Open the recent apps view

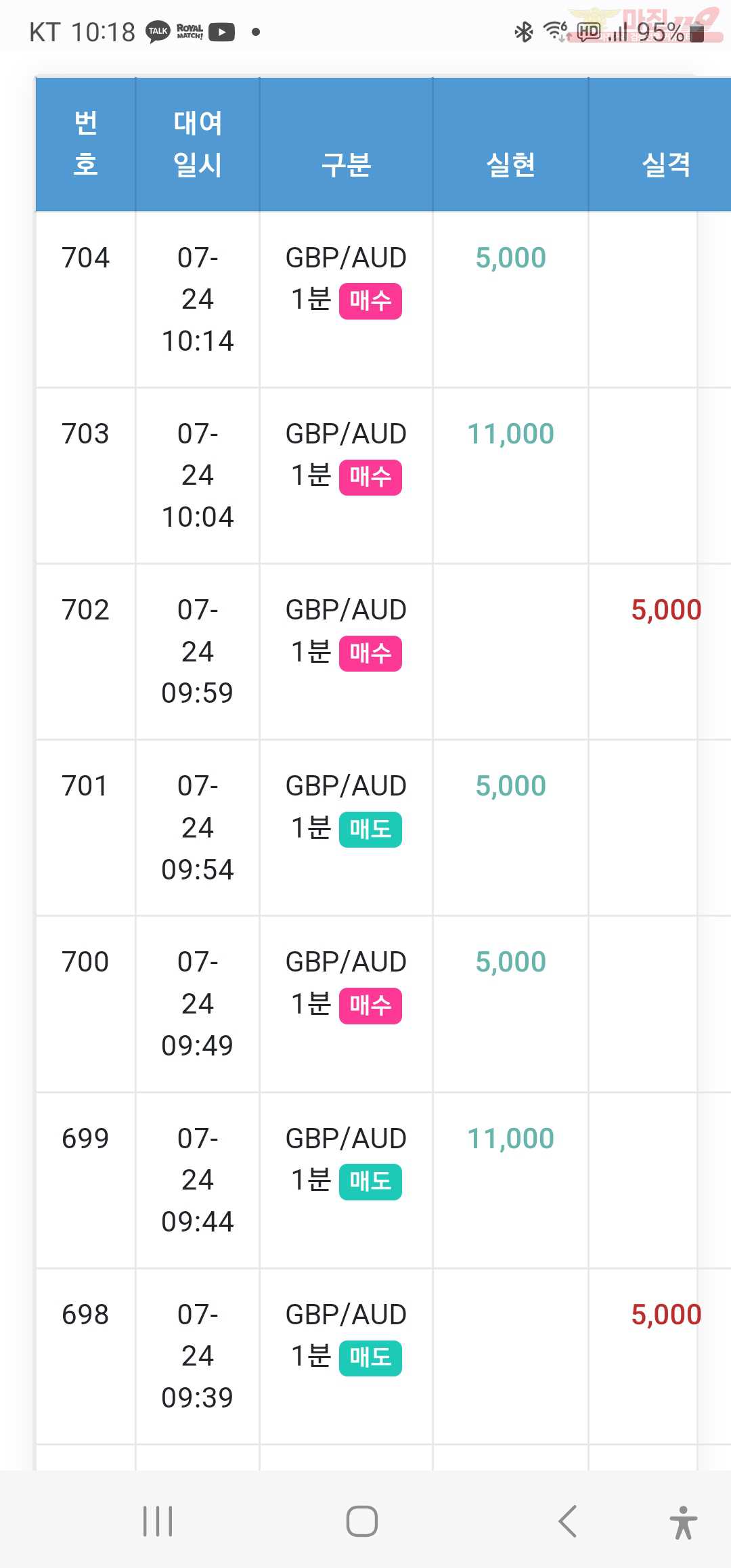coord(158,1521)
